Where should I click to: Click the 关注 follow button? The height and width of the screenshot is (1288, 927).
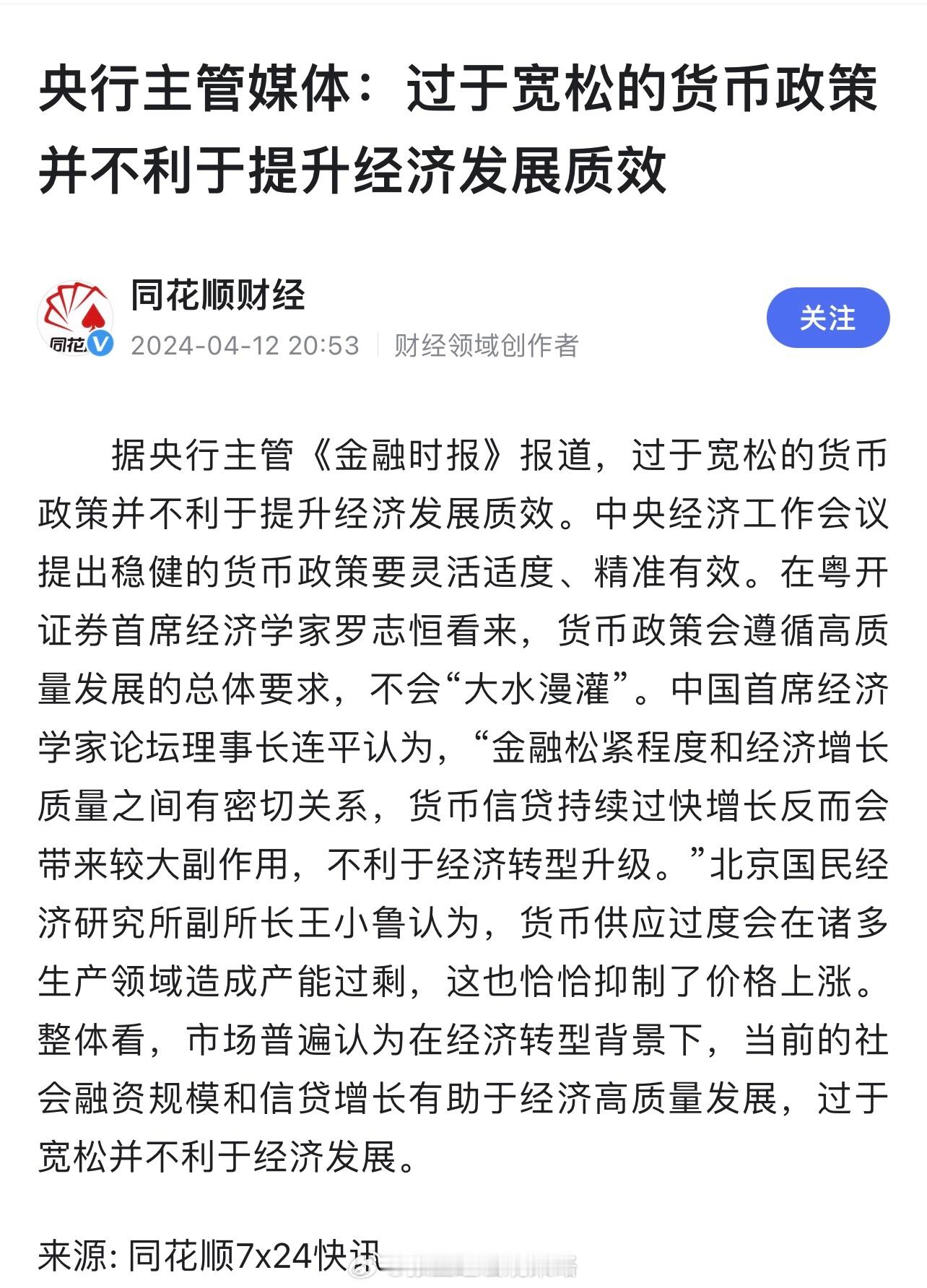tap(830, 318)
